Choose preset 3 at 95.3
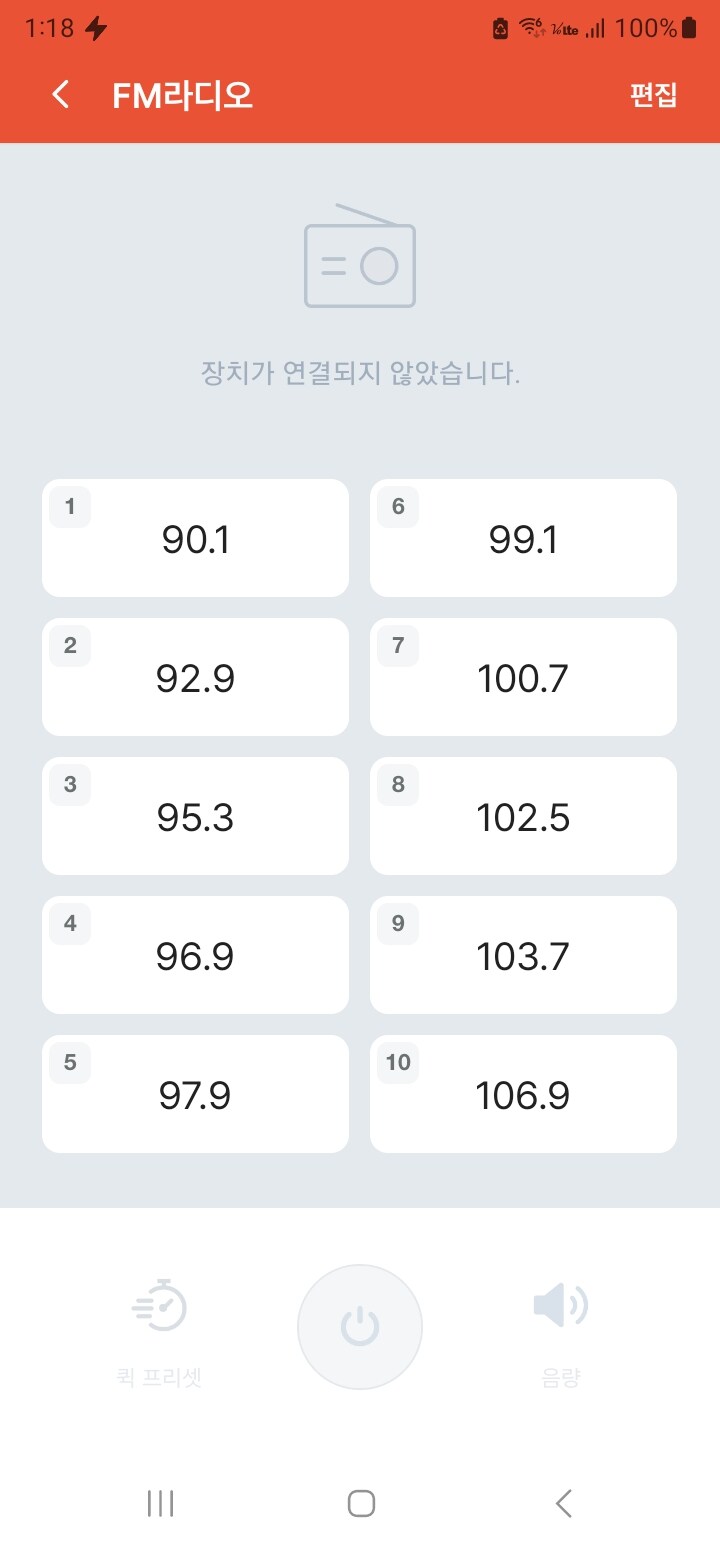This screenshot has height=1544, width=720. [x=195, y=816]
